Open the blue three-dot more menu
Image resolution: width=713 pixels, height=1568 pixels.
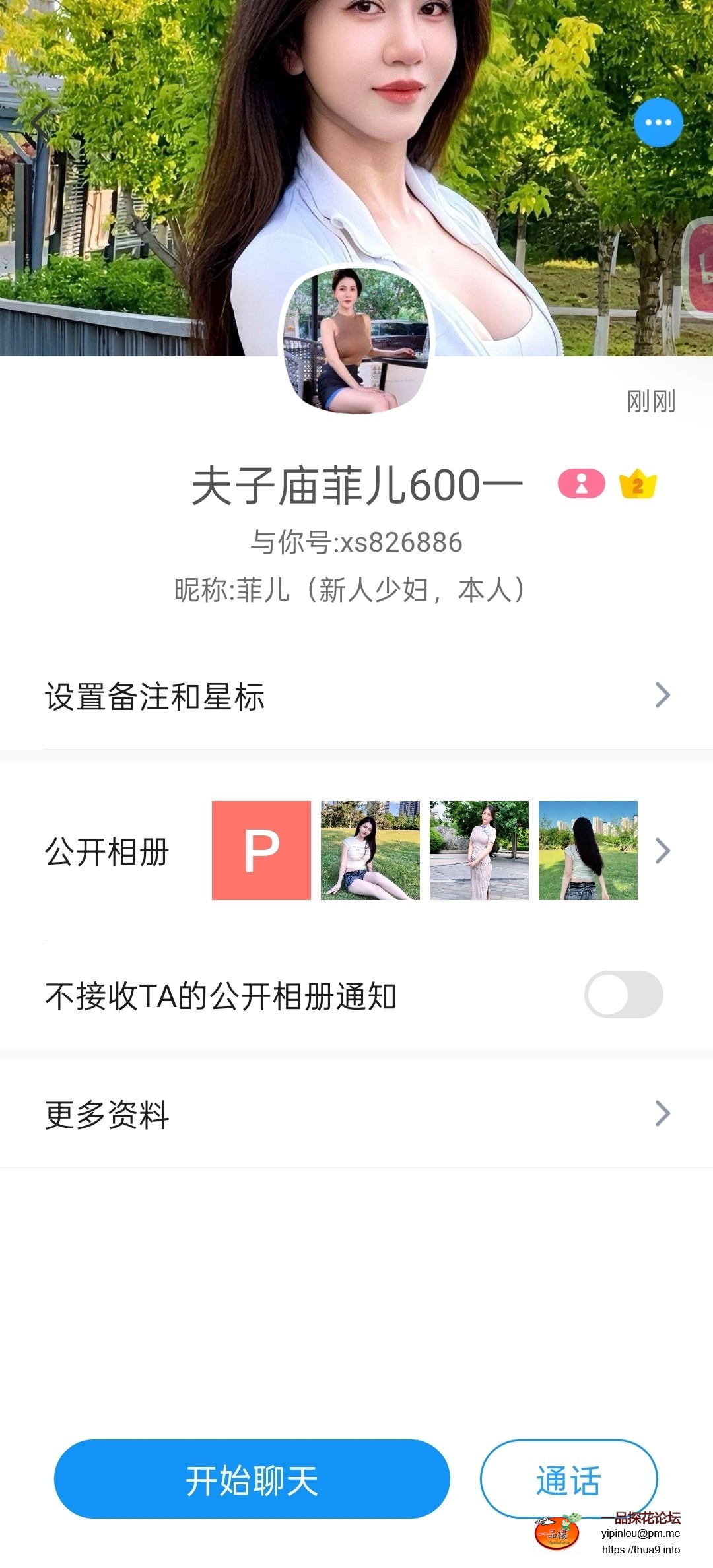point(658,123)
